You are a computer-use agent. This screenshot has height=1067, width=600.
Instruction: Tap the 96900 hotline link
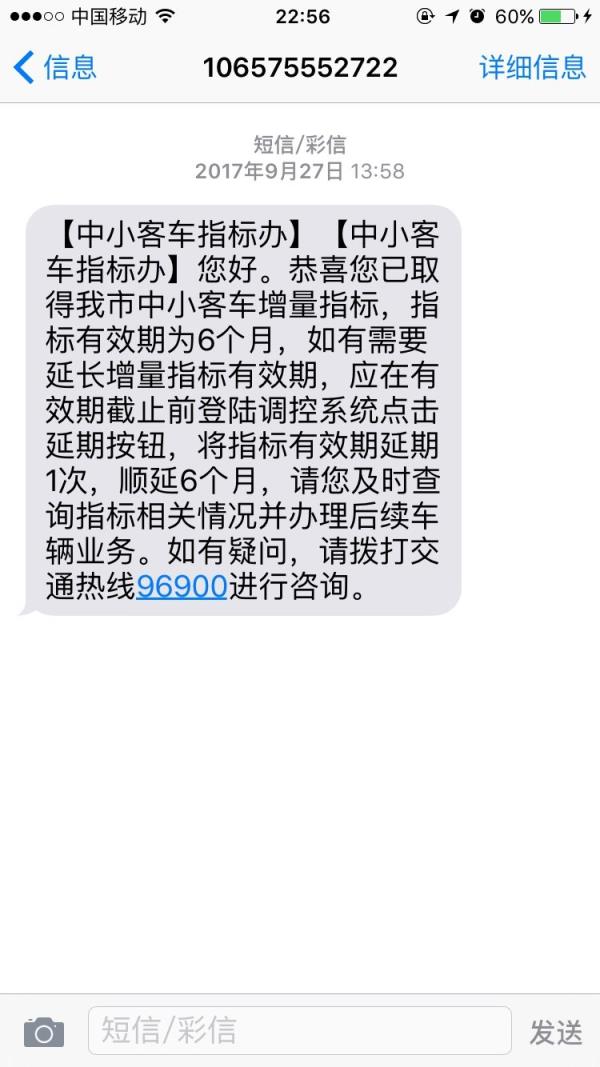click(x=182, y=586)
